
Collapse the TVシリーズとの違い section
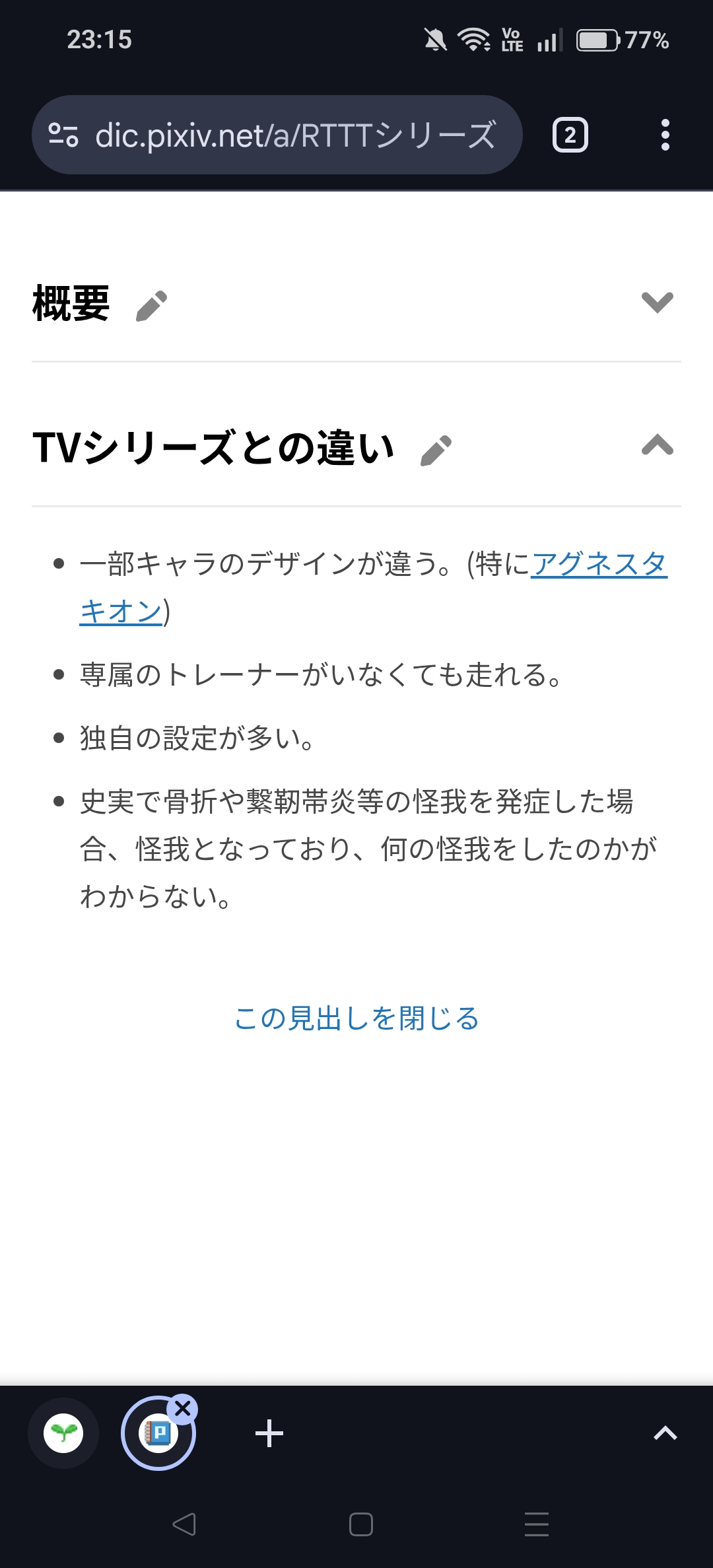click(x=657, y=446)
